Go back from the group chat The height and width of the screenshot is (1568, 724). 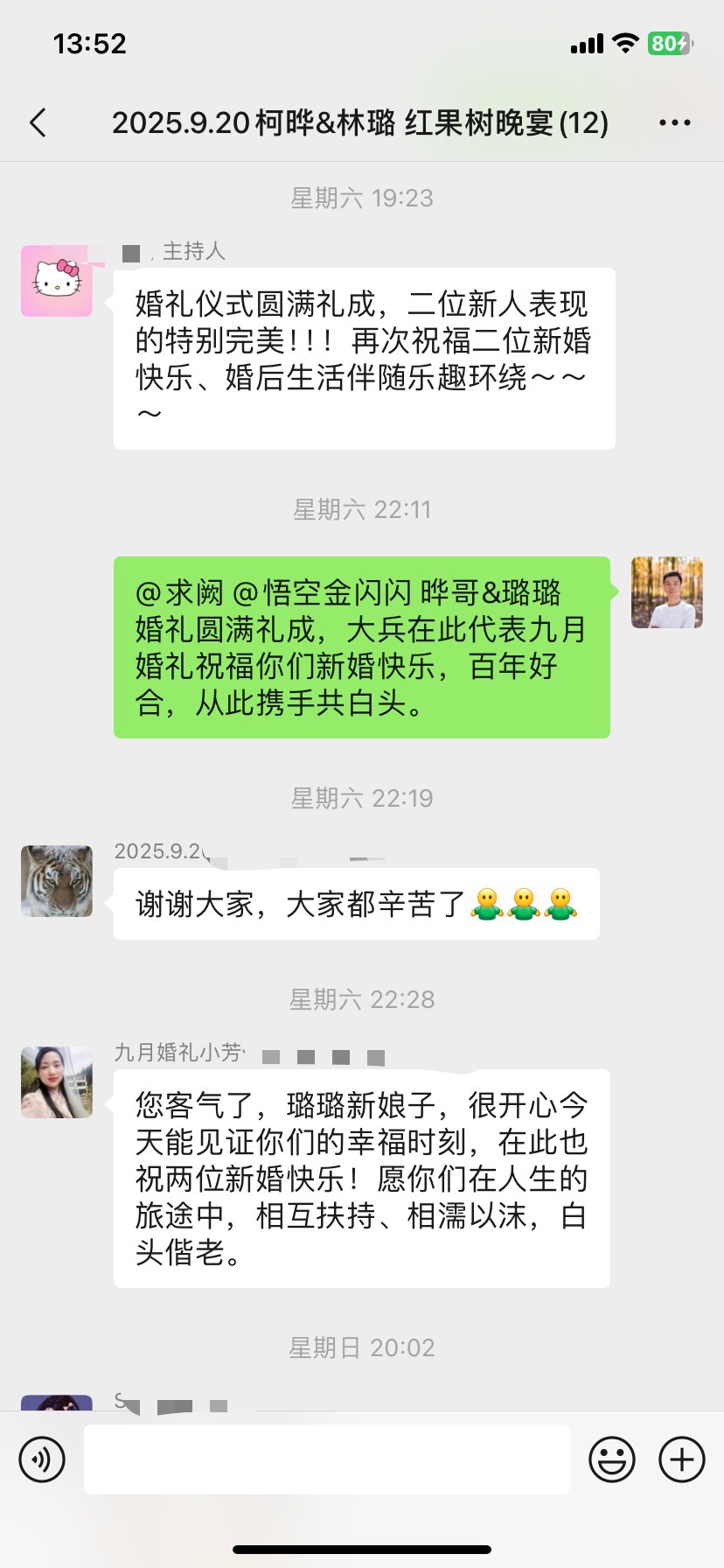tap(38, 123)
